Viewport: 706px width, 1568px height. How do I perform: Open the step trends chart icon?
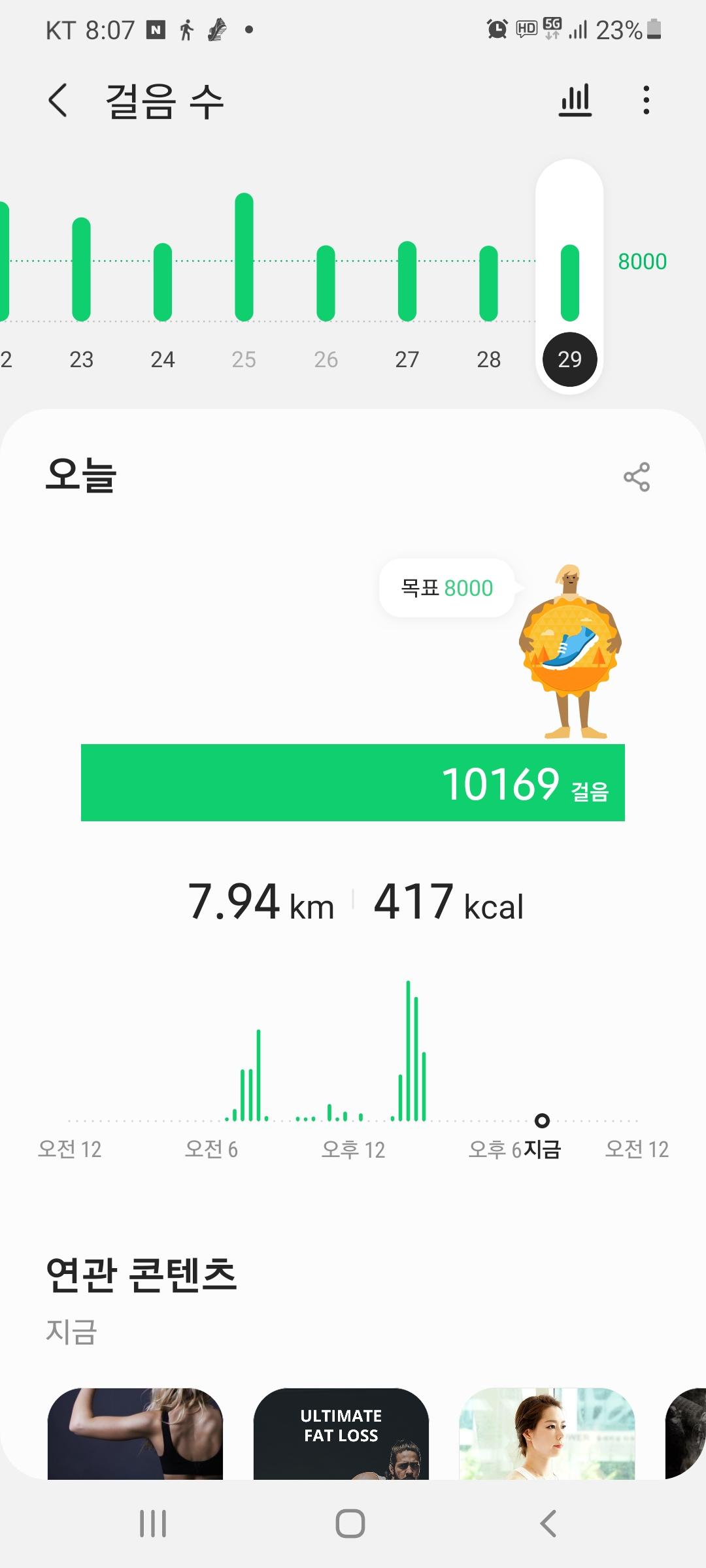[575, 101]
